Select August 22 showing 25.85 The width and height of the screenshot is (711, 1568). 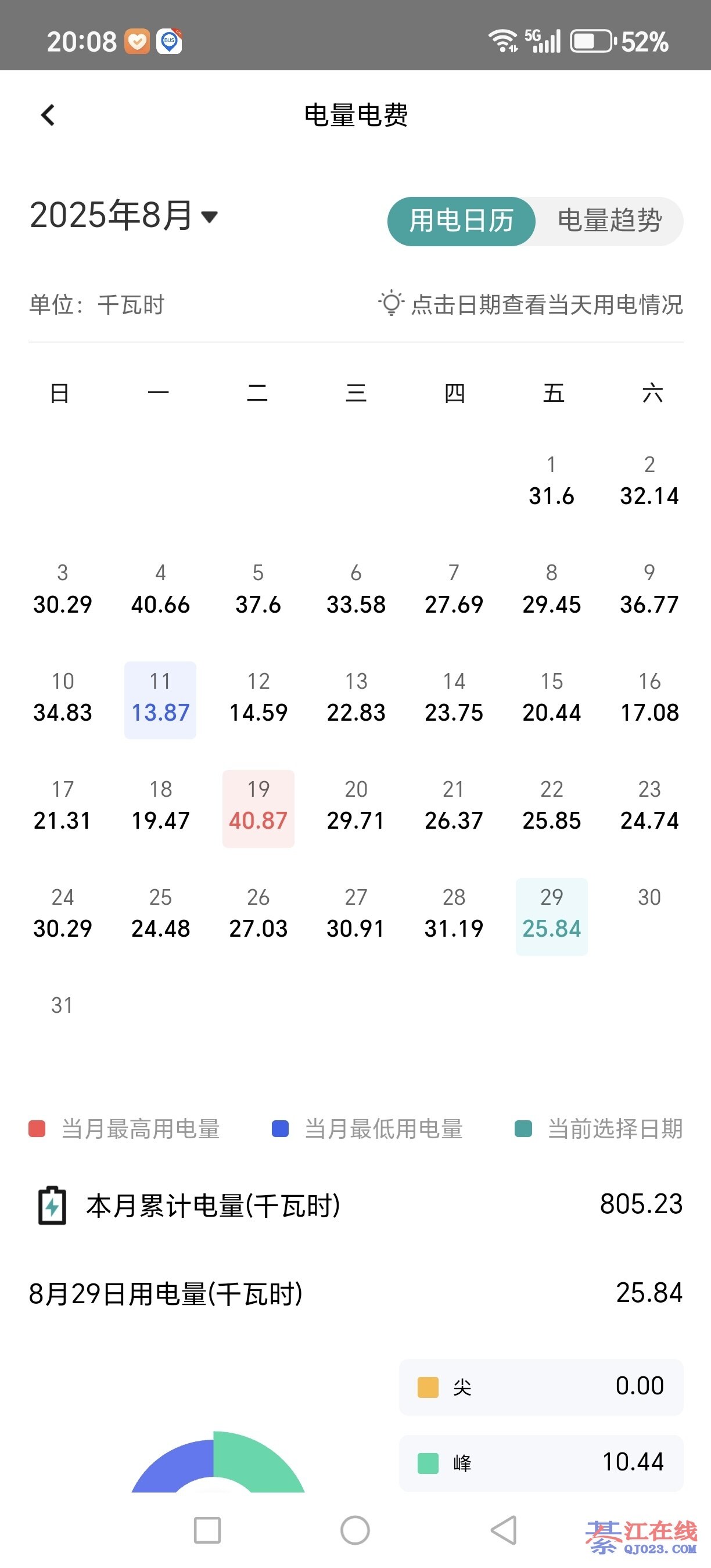point(551,807)
